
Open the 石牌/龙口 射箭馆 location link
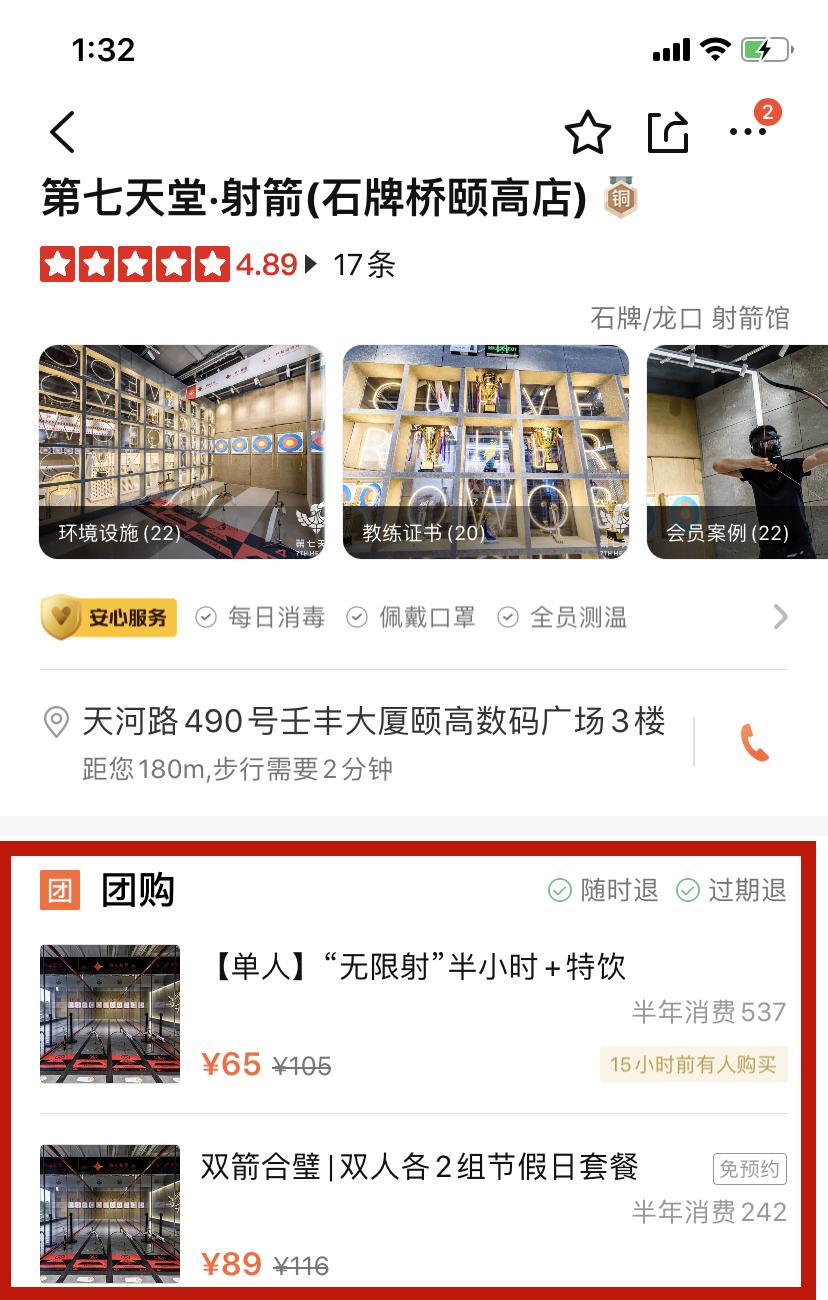(x=691, y=317)
